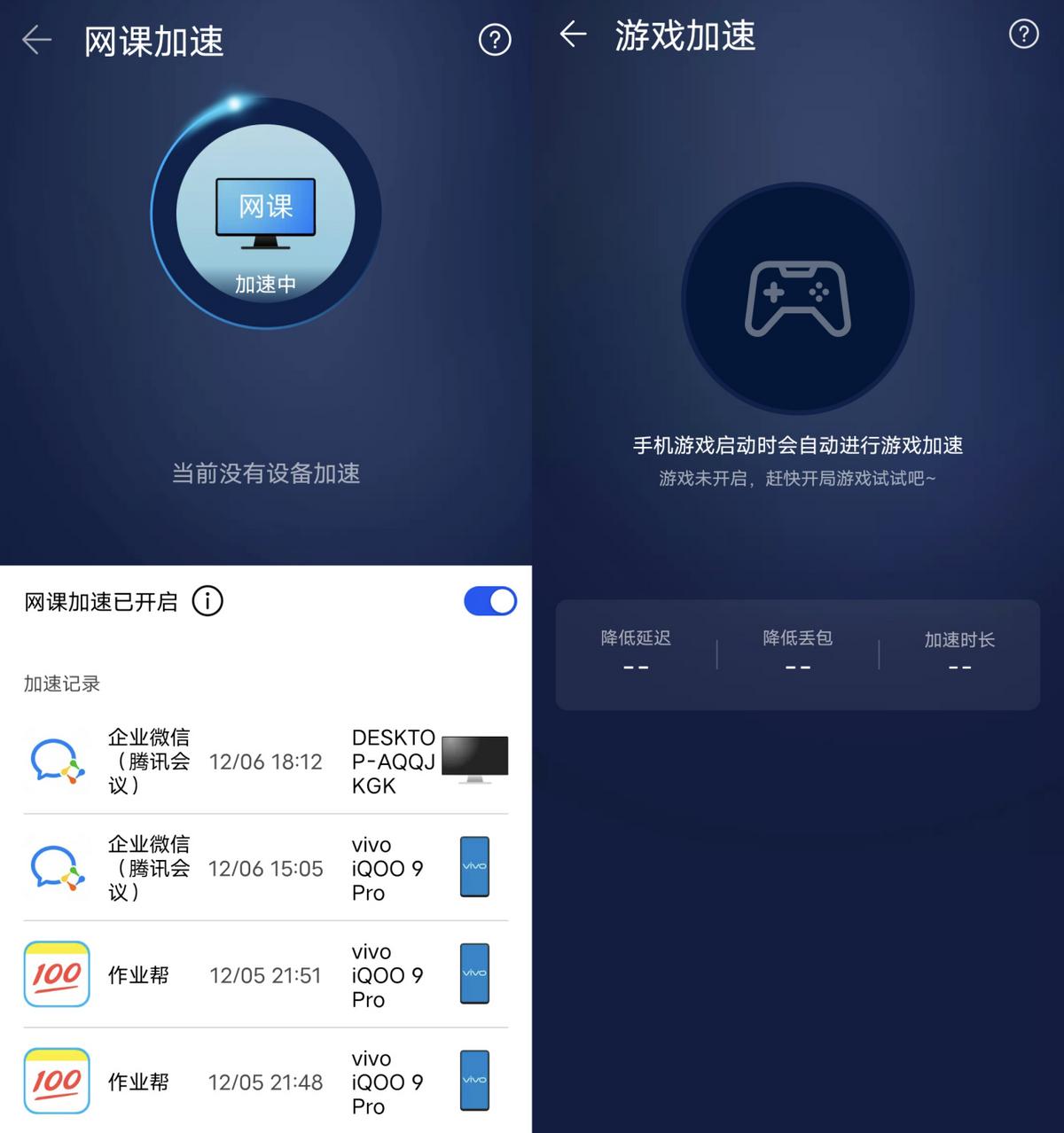The height and width of the screenshot is (1133, 1064).
Task: Open help via the question mark on 网课加速 page
Action: 494,40
